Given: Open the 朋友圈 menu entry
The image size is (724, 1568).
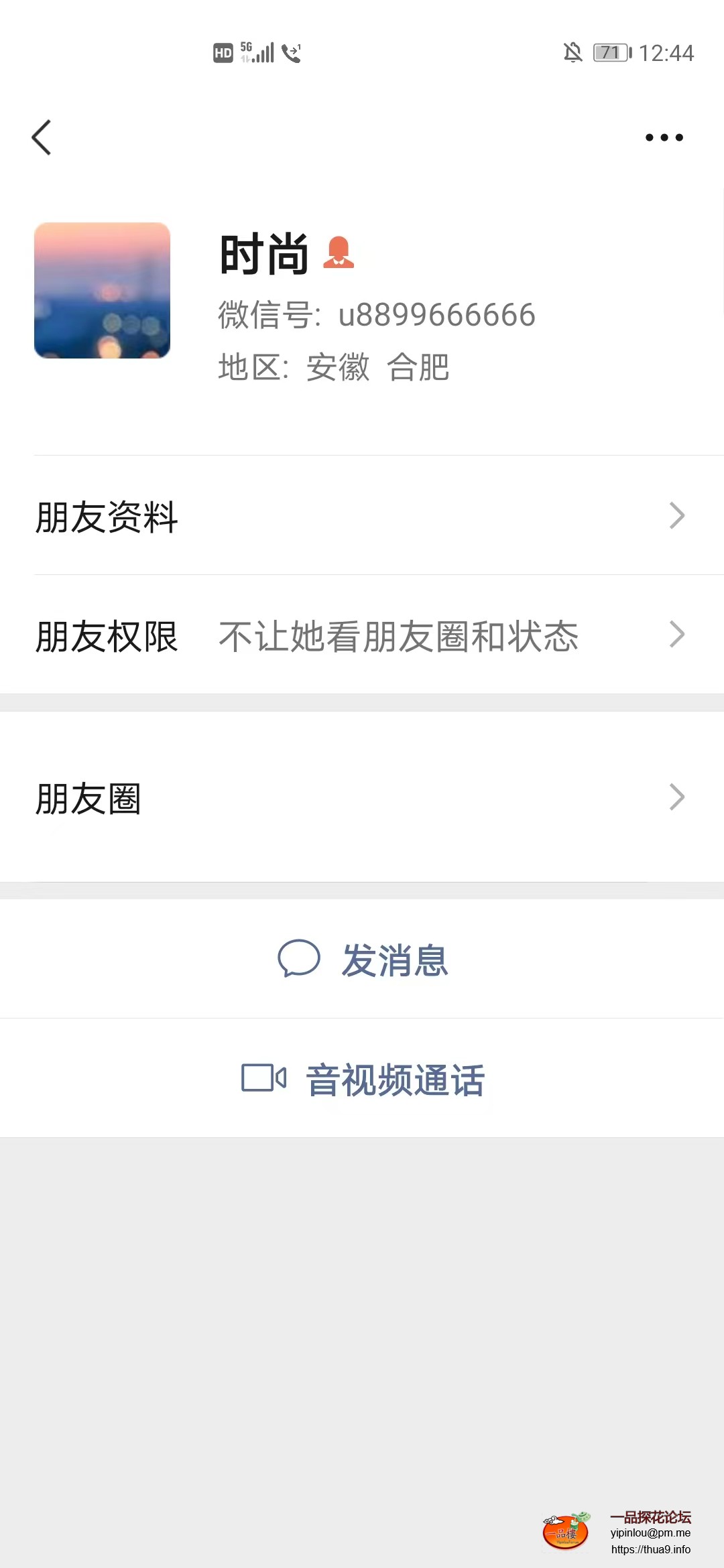Looking at the screenshot, I should [88, 798].
